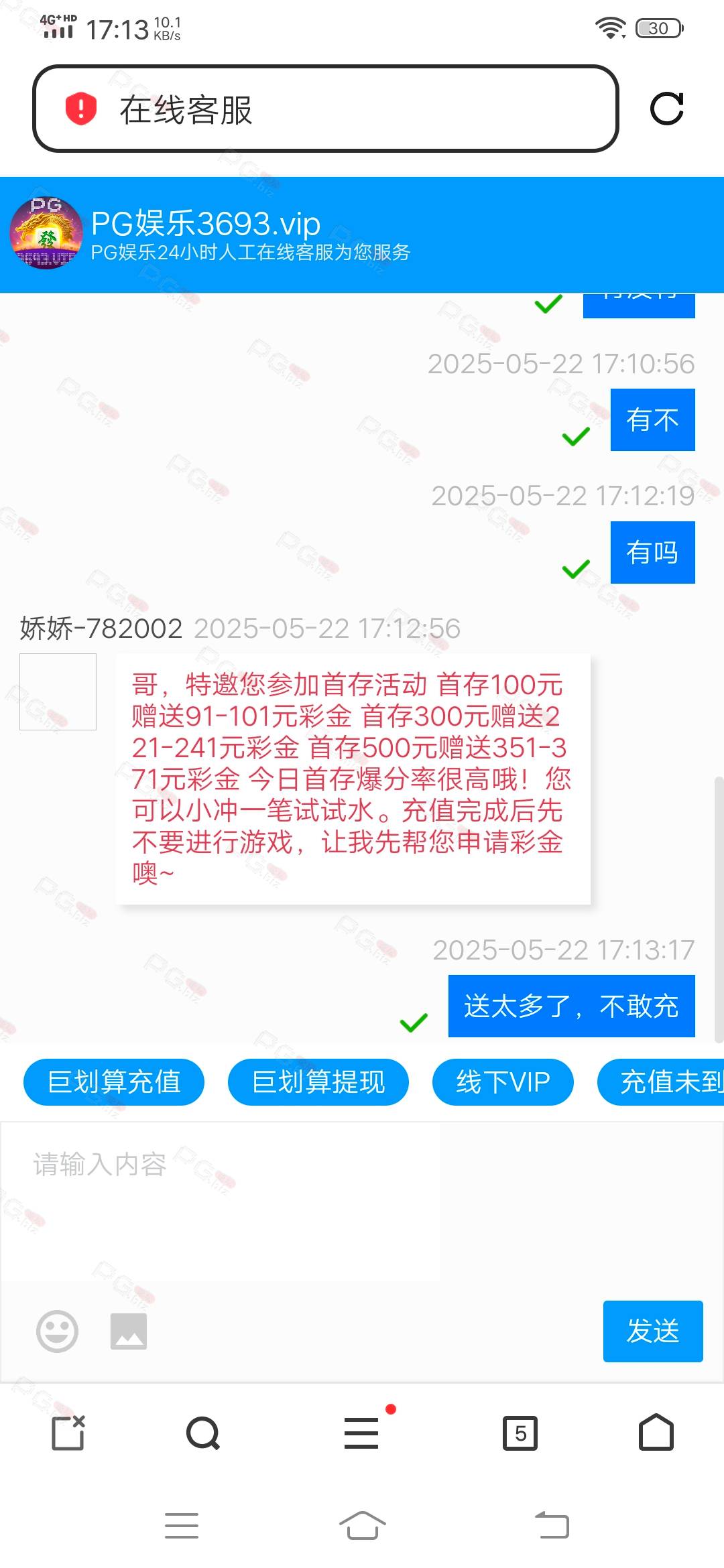Tap the close-tab icon in browser toolbar
This screenshot has height=1568, width=724.
(68, 1433)
